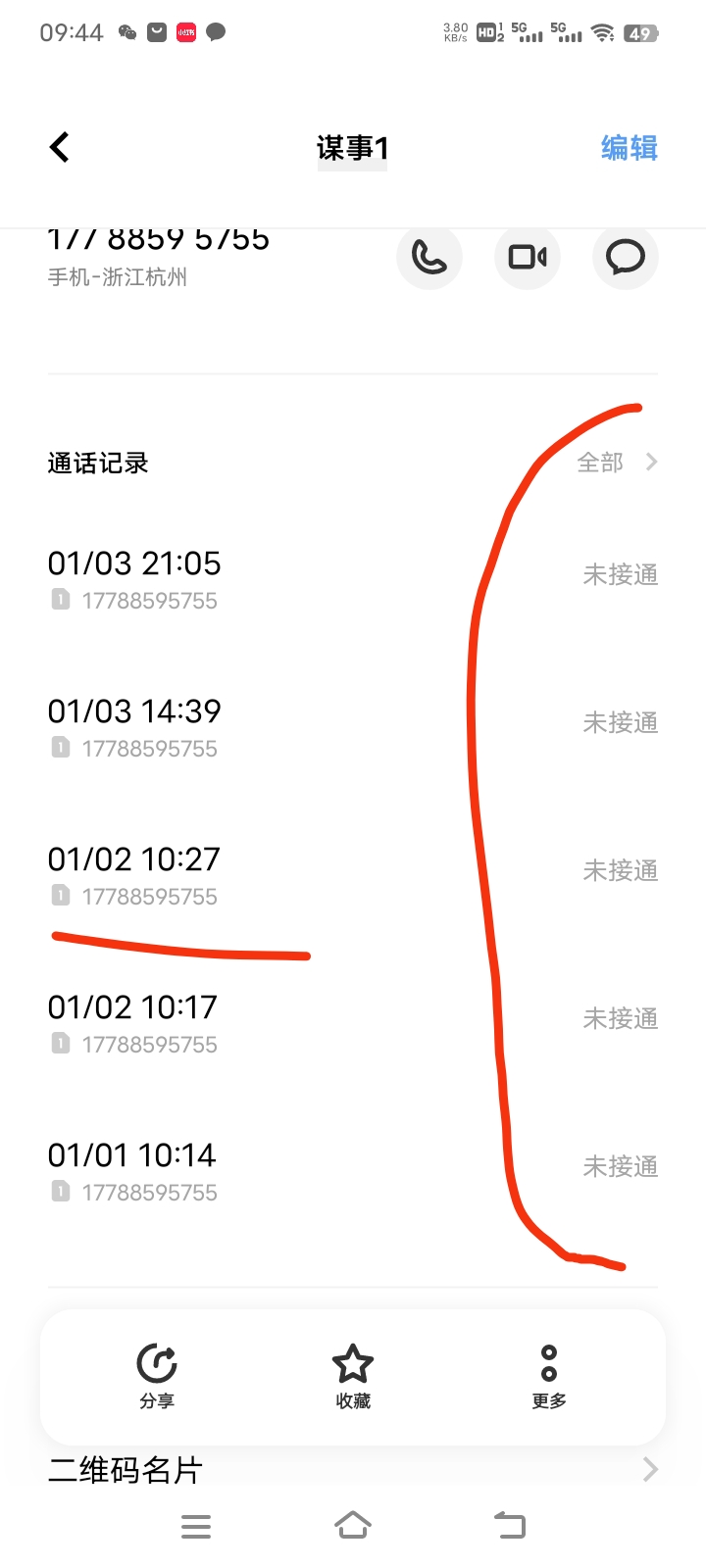Start a video call with this contact
The height and width of the screenshot is (1568, 706).
coord(528,257)
